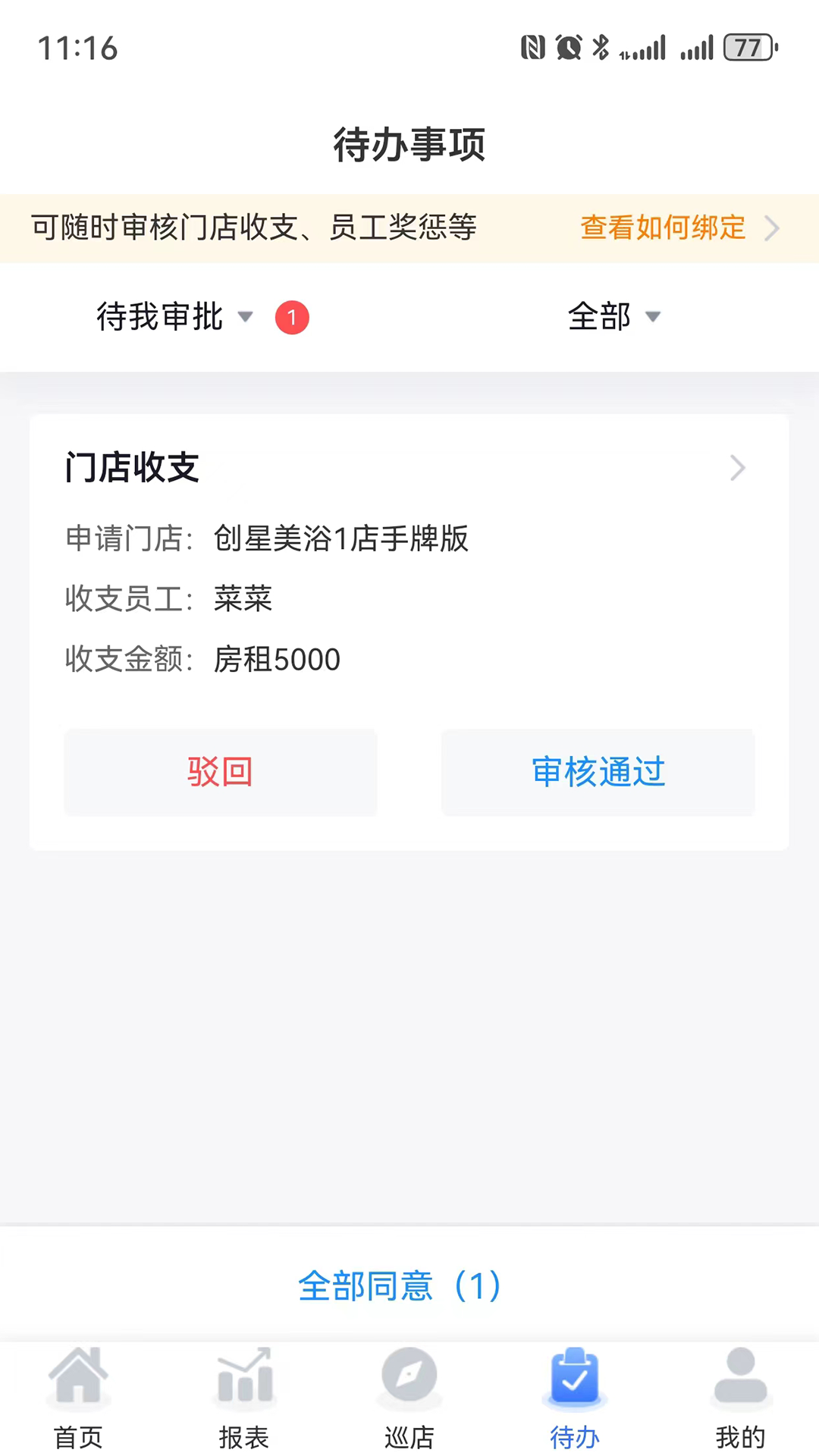Viewport: 819px width, 1456px height.
Task: Open the 我的 profile icon
Action: point(739,1376)
